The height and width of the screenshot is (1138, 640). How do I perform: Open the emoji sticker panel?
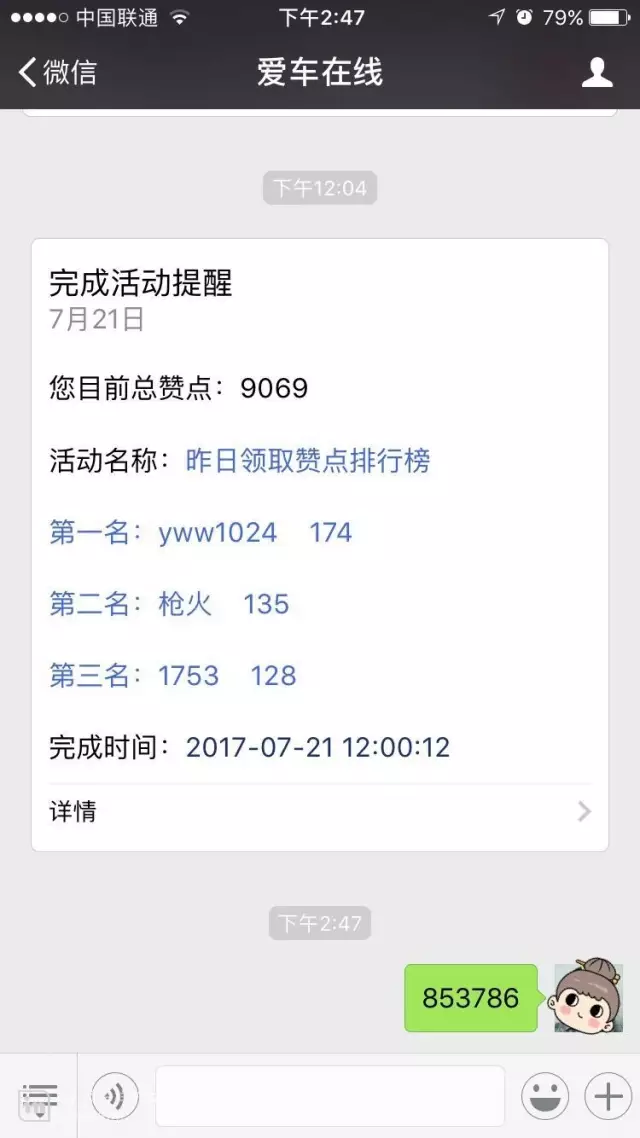click(545, 1096)
